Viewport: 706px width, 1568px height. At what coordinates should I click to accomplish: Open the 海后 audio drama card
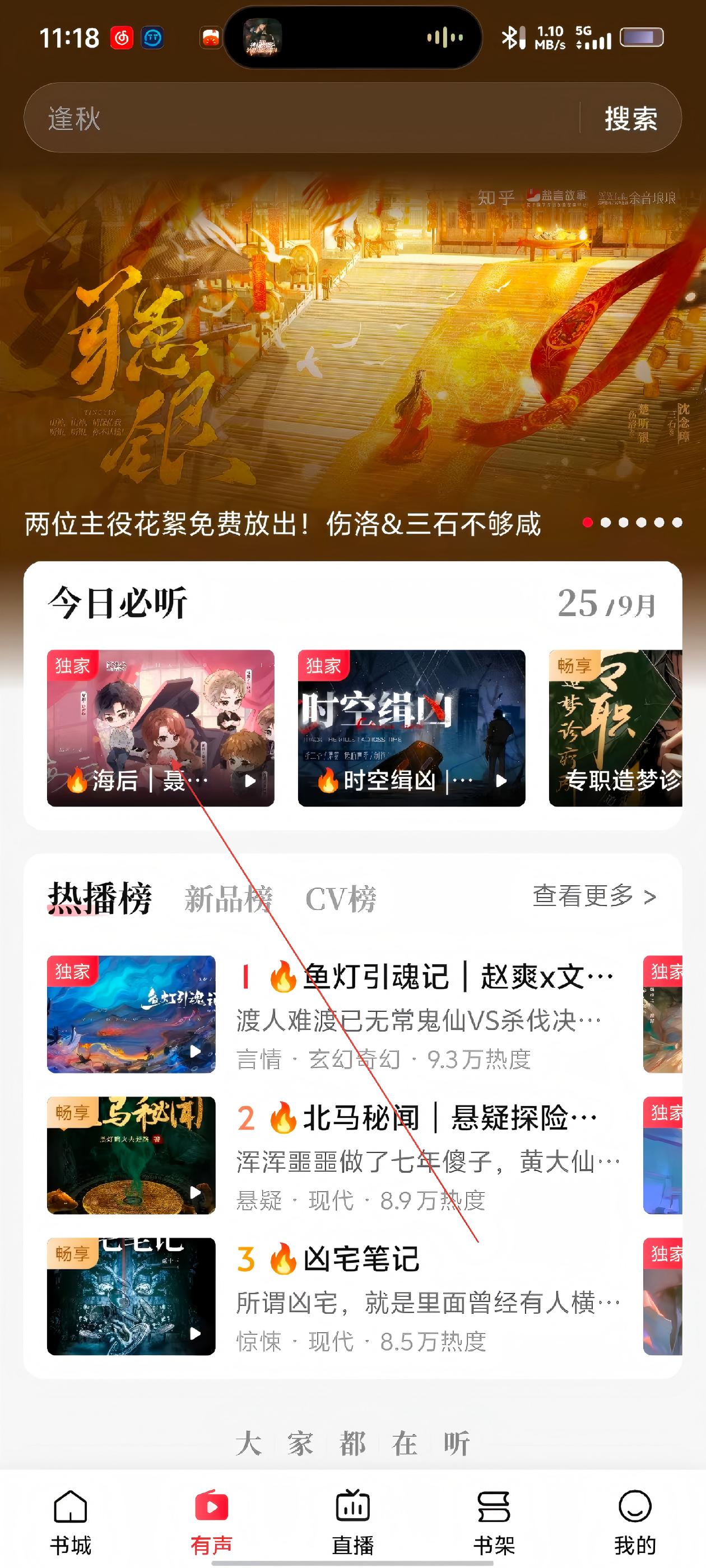160,728
